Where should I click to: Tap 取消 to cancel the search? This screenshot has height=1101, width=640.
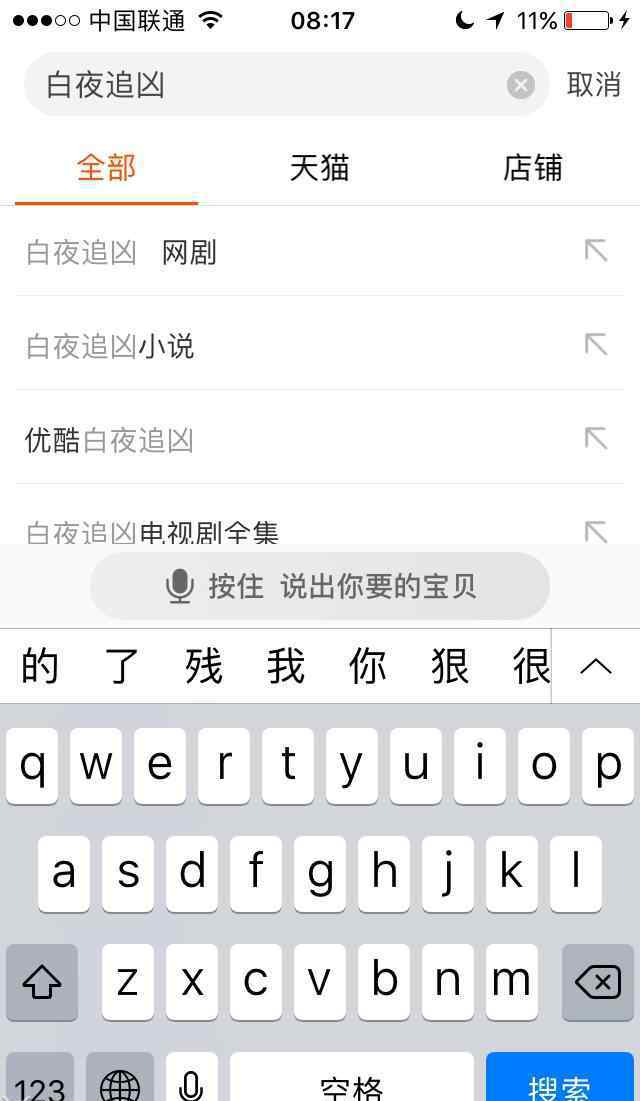click(x=594, y=85)
